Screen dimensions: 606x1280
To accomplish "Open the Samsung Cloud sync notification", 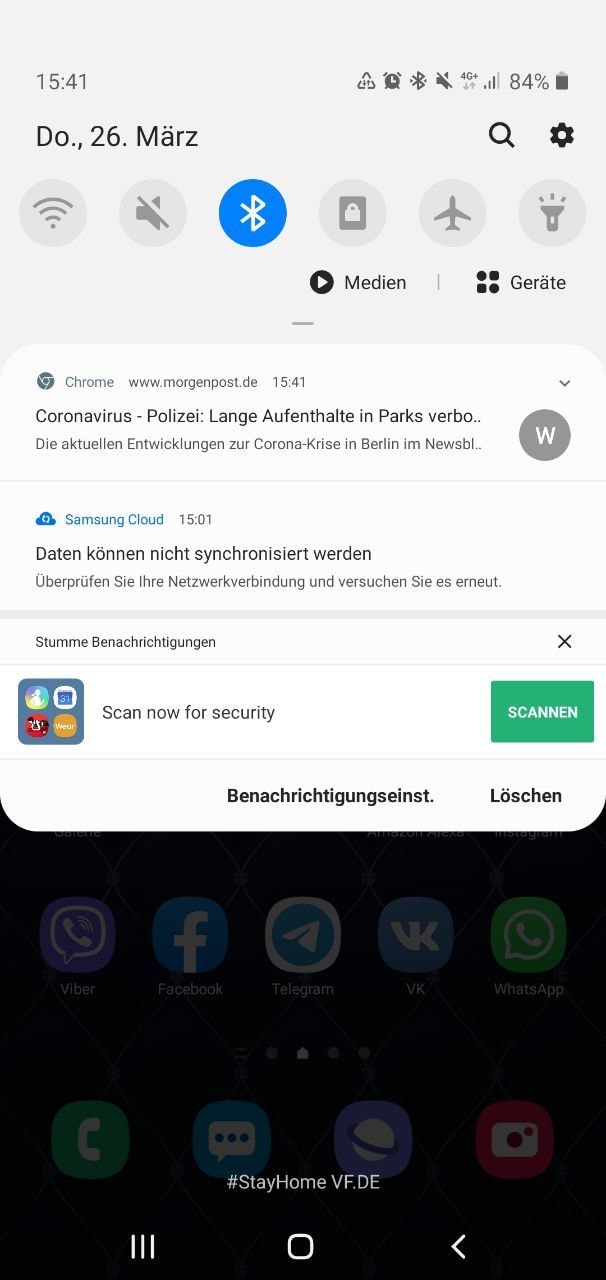I will pyautogui.click(x=268, y=554).
